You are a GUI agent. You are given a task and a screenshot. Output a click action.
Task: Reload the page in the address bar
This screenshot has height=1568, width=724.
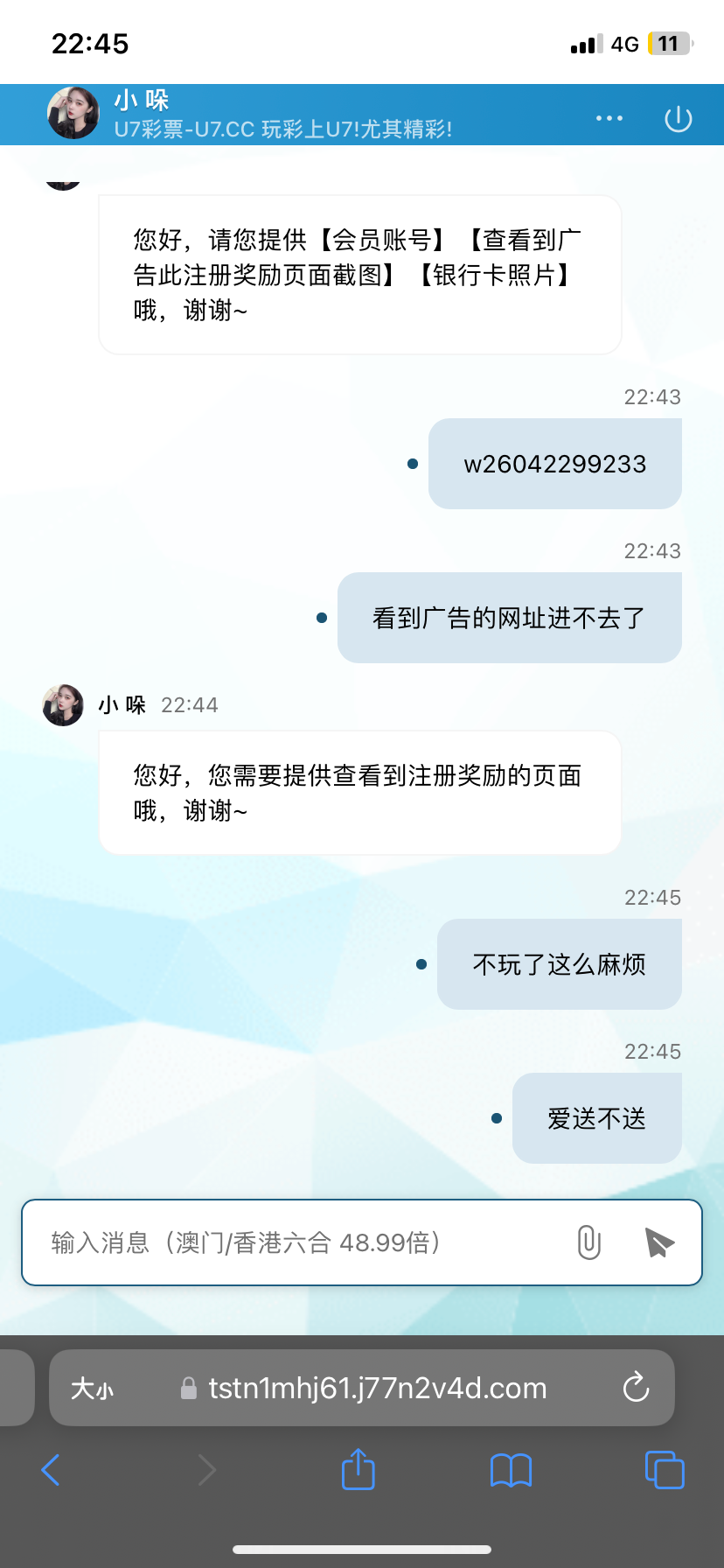click(636, 1387)
